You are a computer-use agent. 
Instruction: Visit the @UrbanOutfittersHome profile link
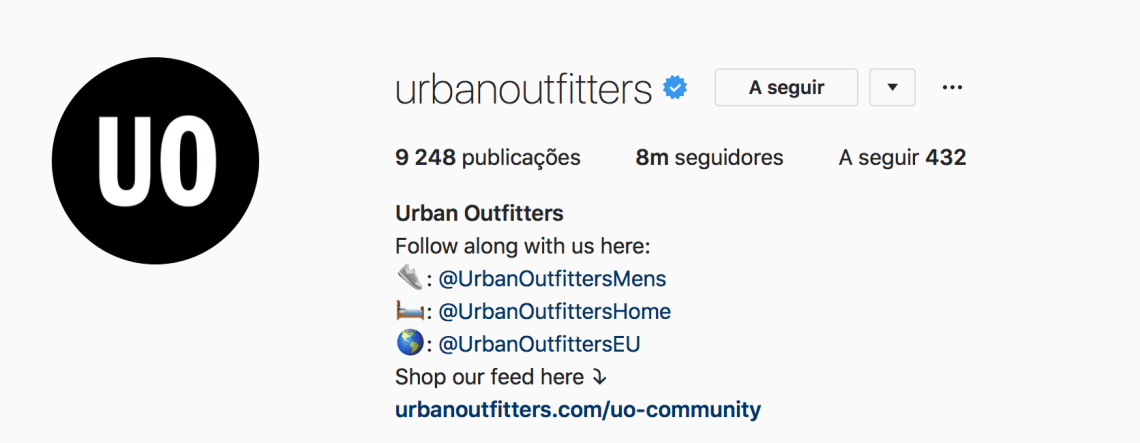pyautogui.click(x=554, y=311)
